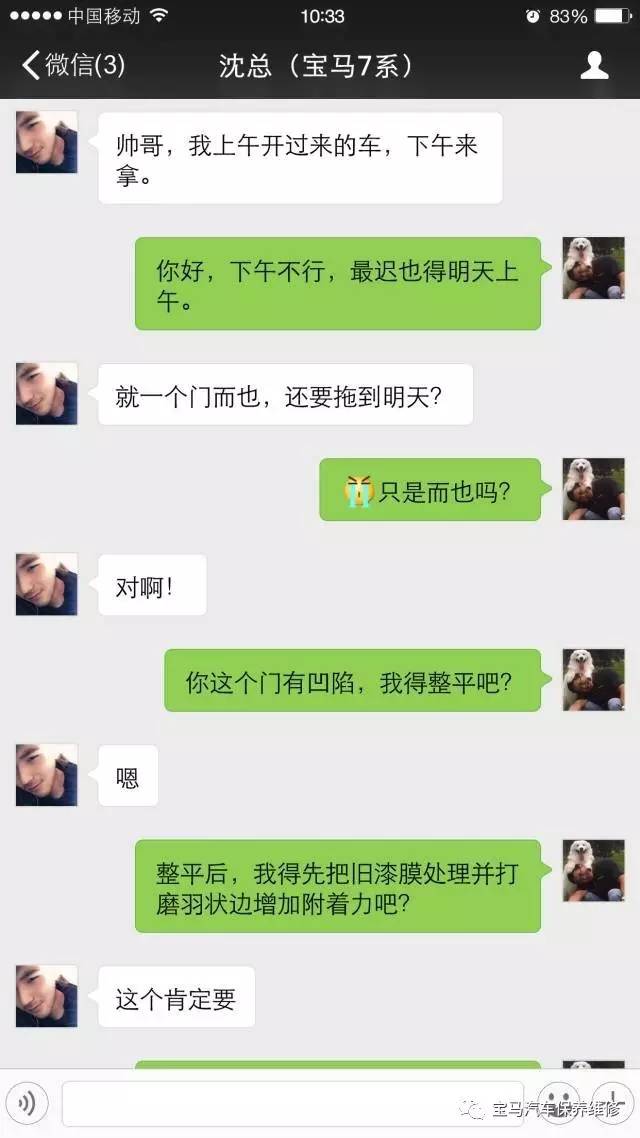This screenshot has width=640, height=1138.
Task: Open my avatar beside 只是而也吗？ message
Action: coord(594,488)
